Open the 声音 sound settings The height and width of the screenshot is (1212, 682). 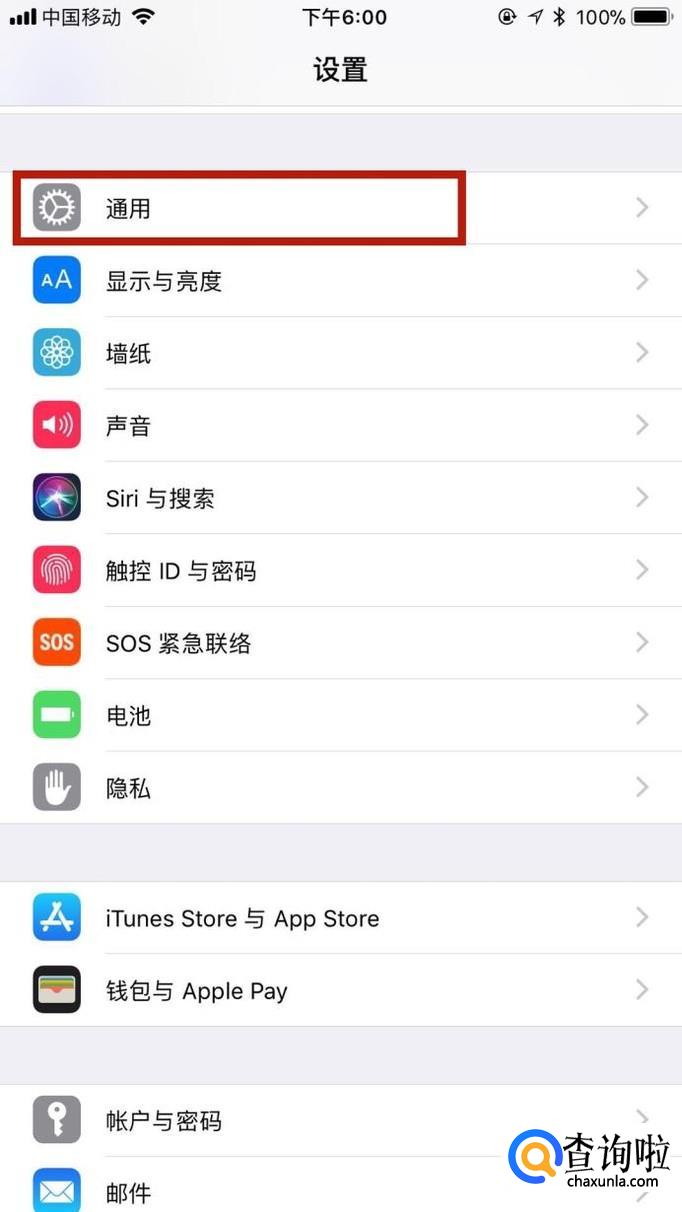(x=340, y=426)
